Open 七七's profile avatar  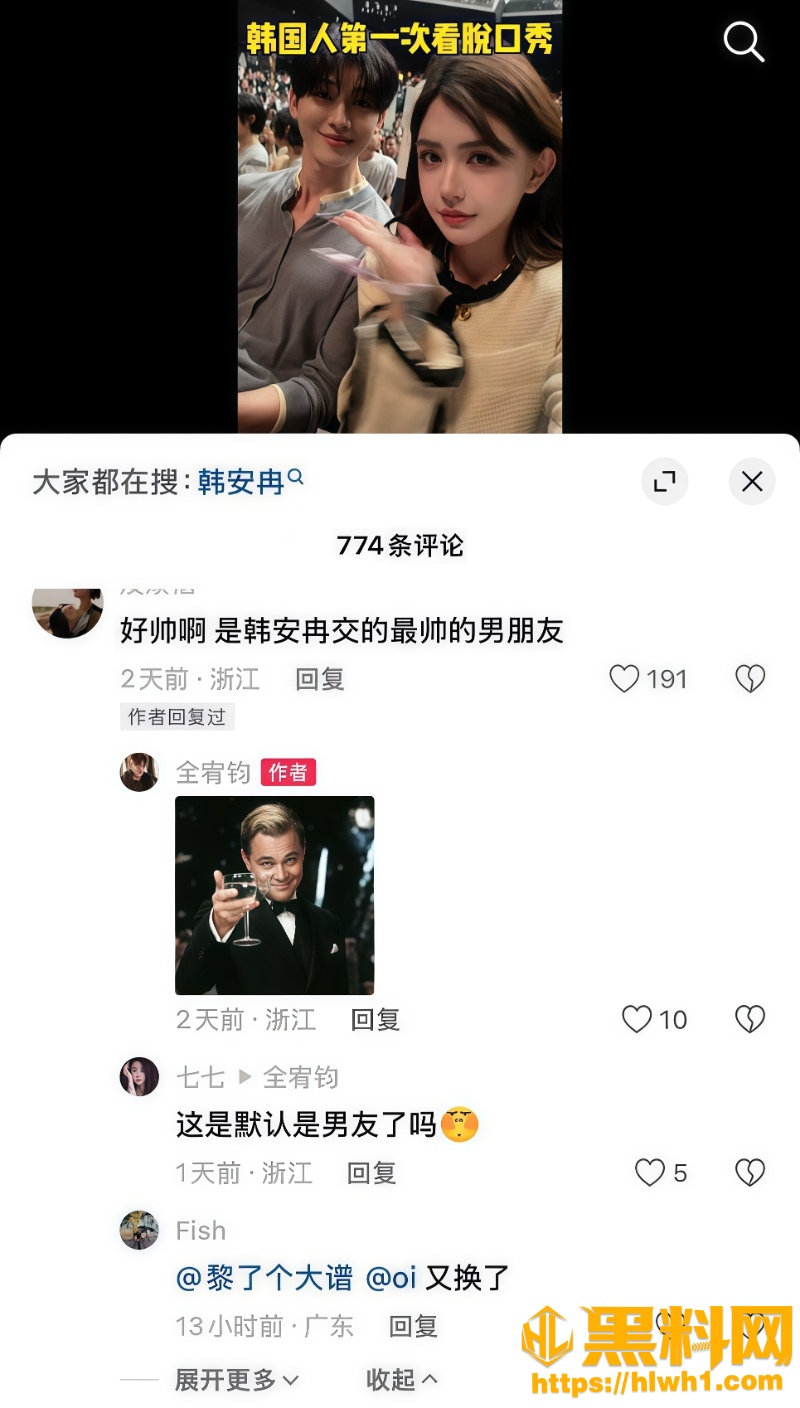139,1077
